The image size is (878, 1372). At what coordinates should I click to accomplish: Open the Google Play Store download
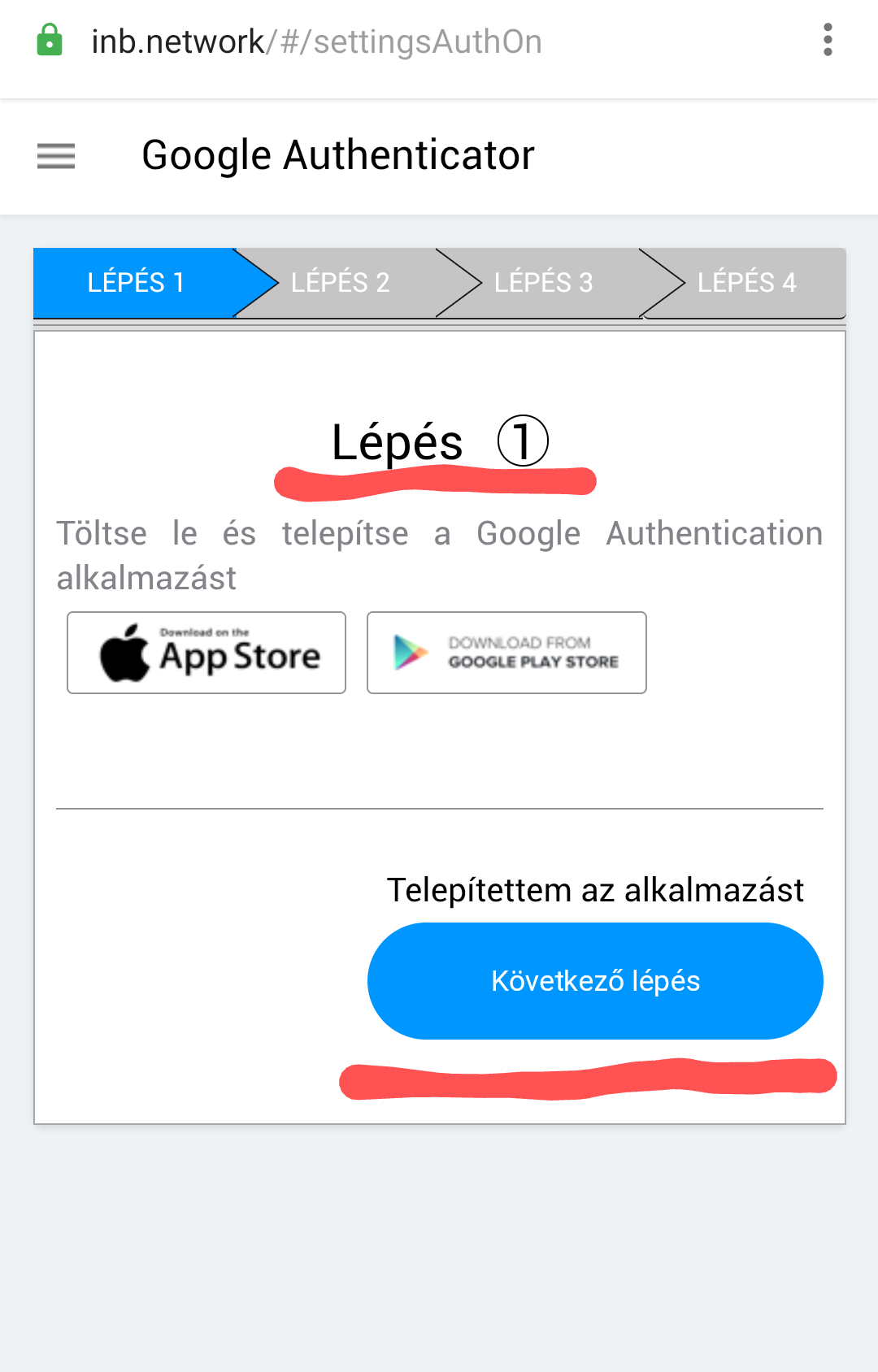tap(506, 653)
